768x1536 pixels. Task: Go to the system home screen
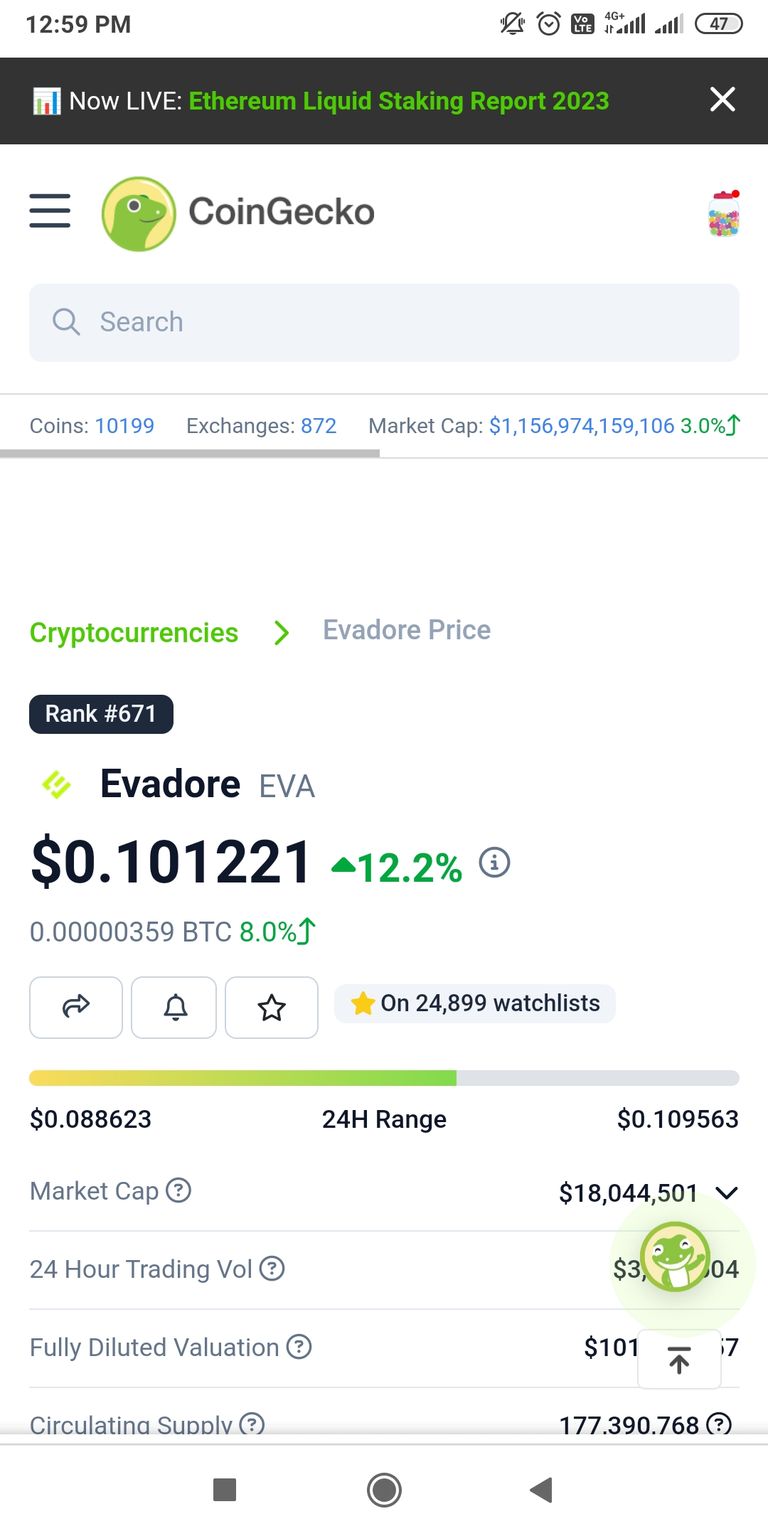[x=384, y=1490]
